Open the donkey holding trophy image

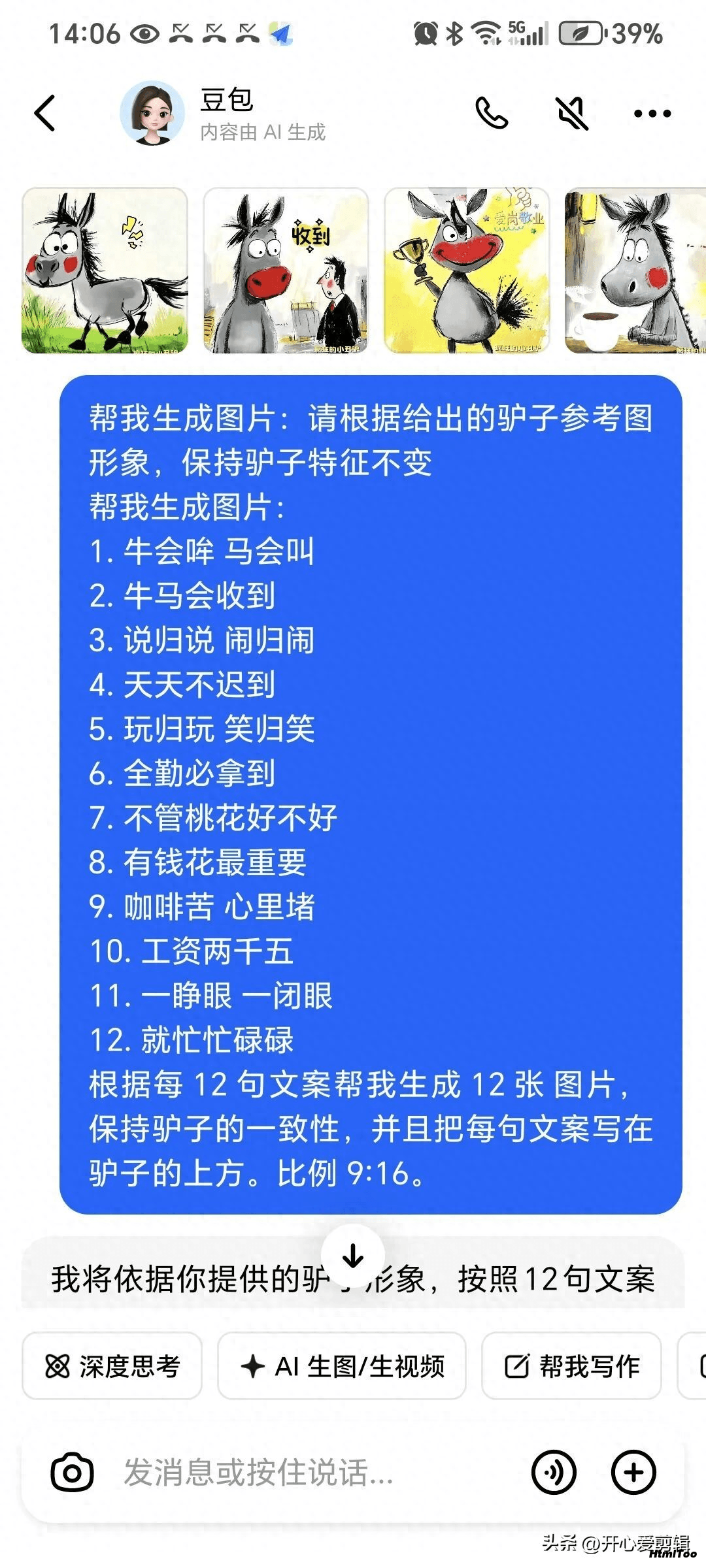[x=467, y=270]
